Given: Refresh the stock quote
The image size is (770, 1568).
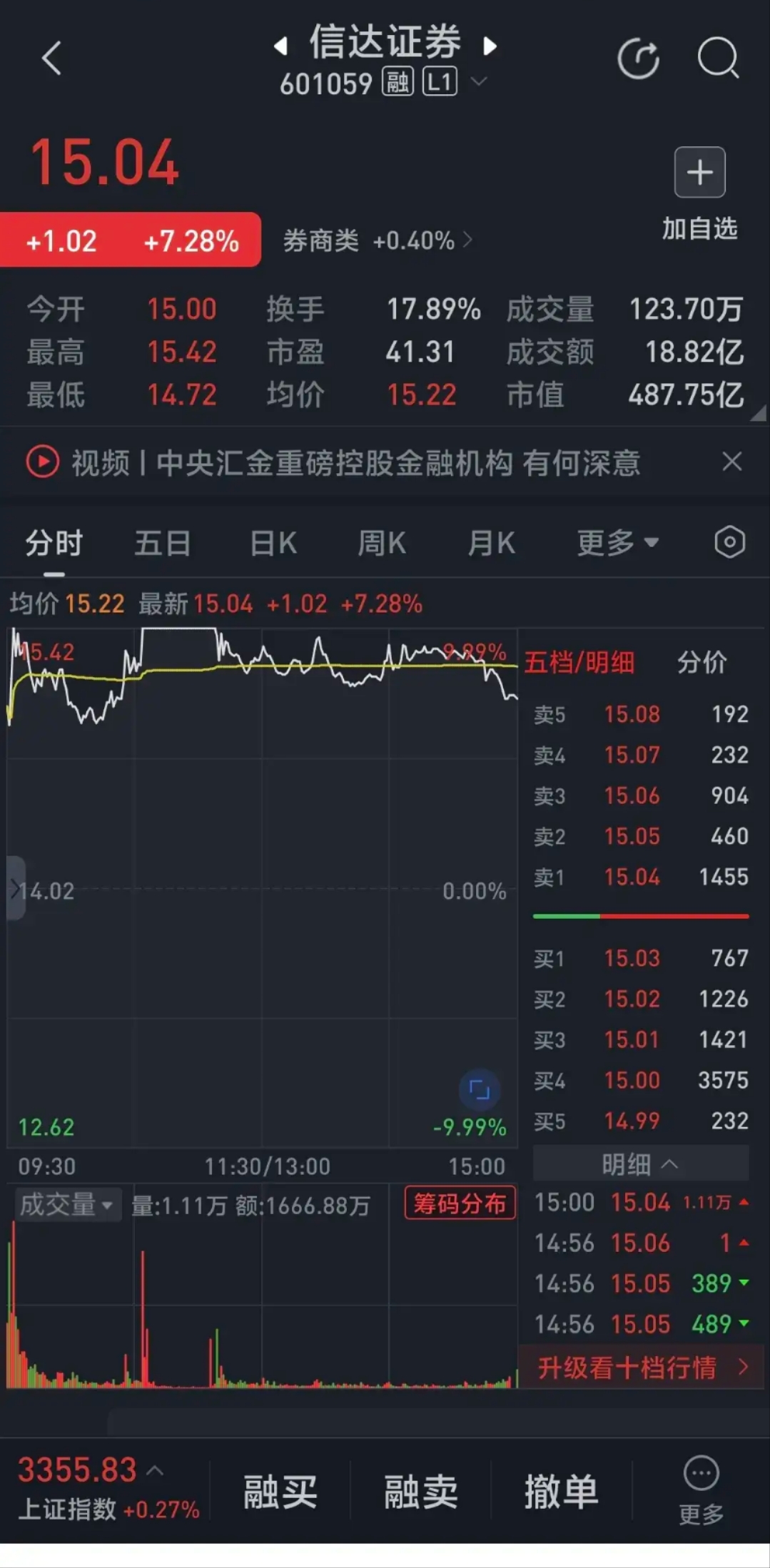Looking at the screenshot, I should [638, 58].
